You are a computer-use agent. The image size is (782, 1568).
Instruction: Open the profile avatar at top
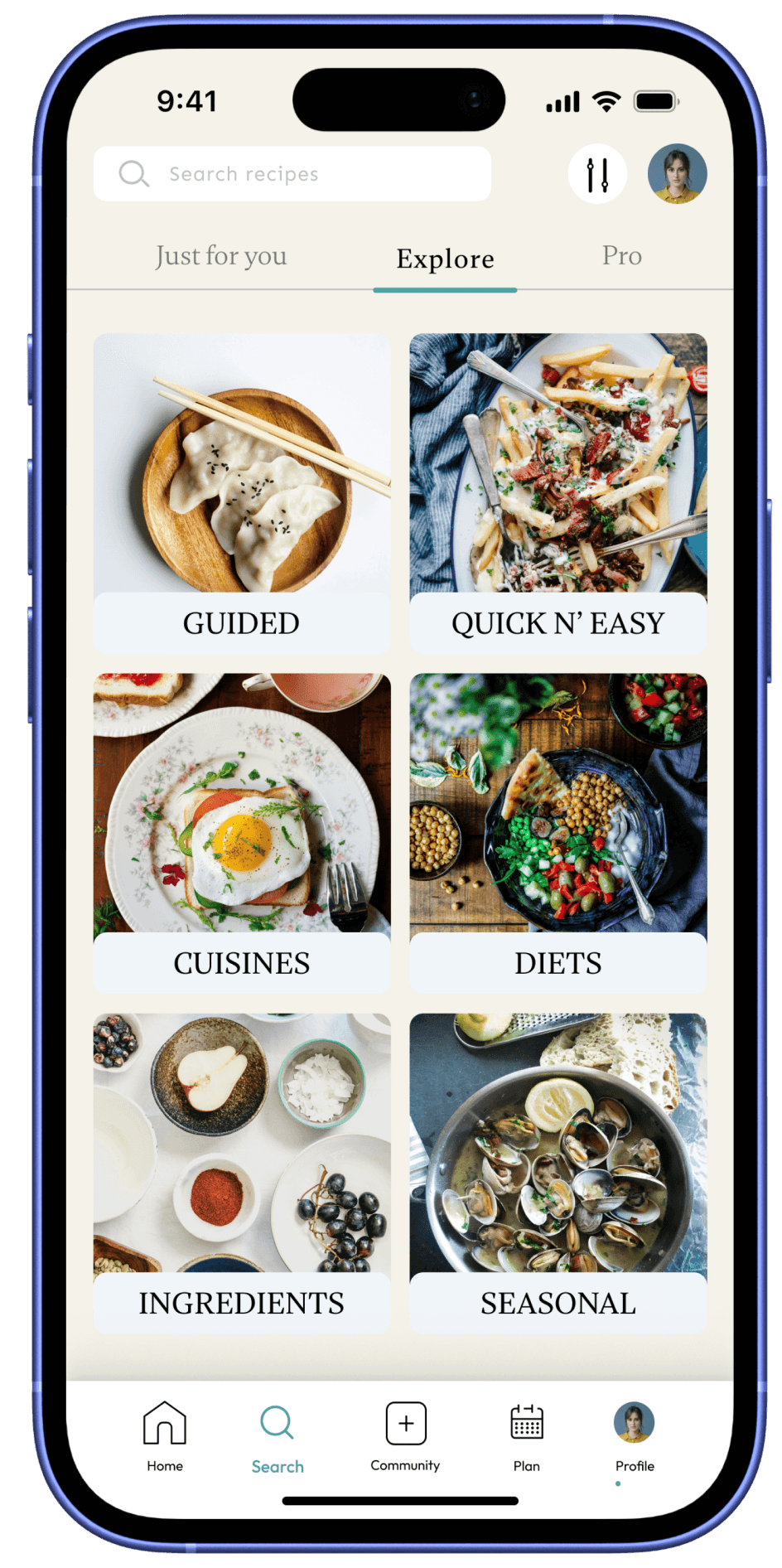677,174
